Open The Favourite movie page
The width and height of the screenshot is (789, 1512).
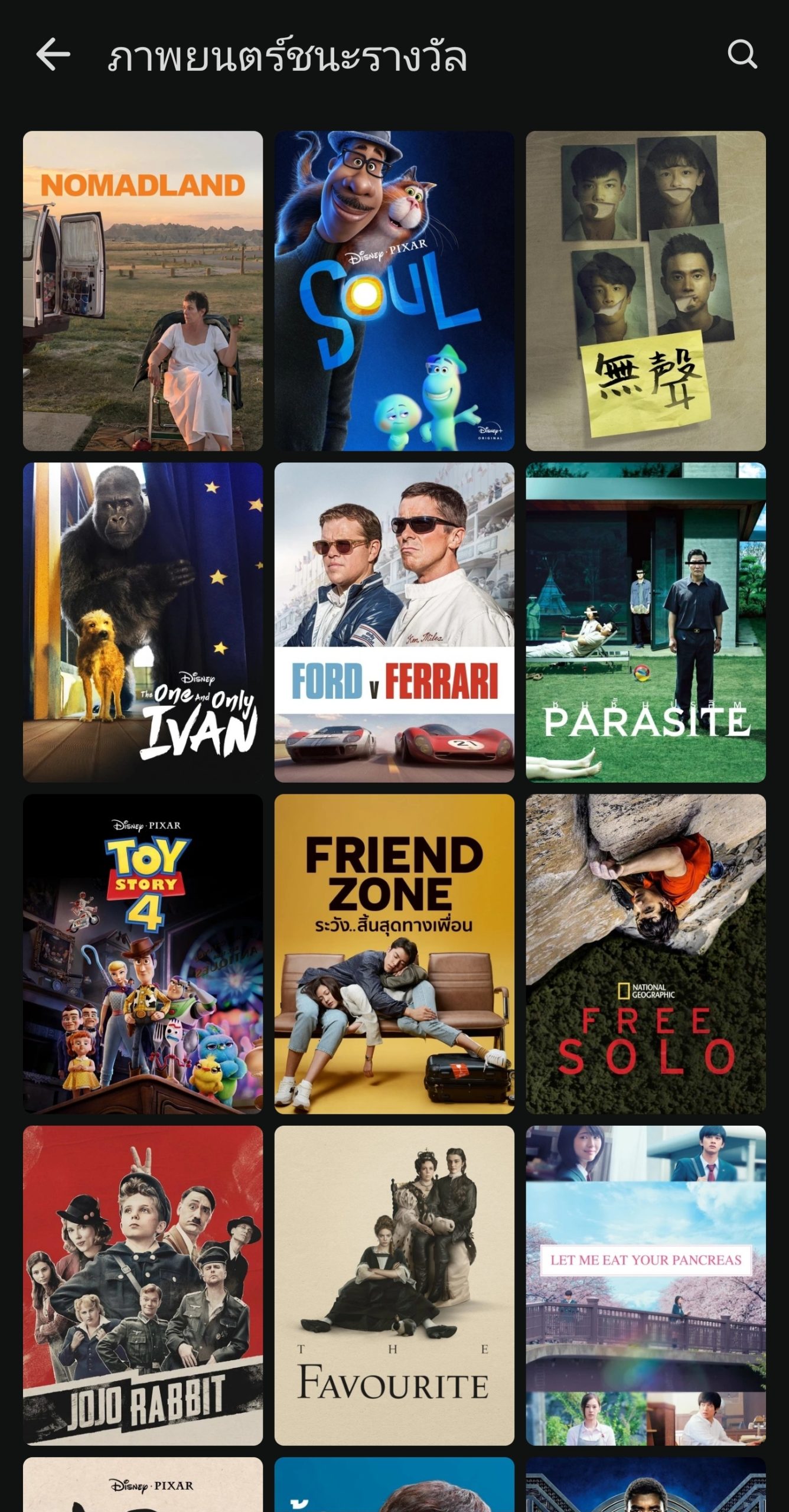(x=394, y=1285)
